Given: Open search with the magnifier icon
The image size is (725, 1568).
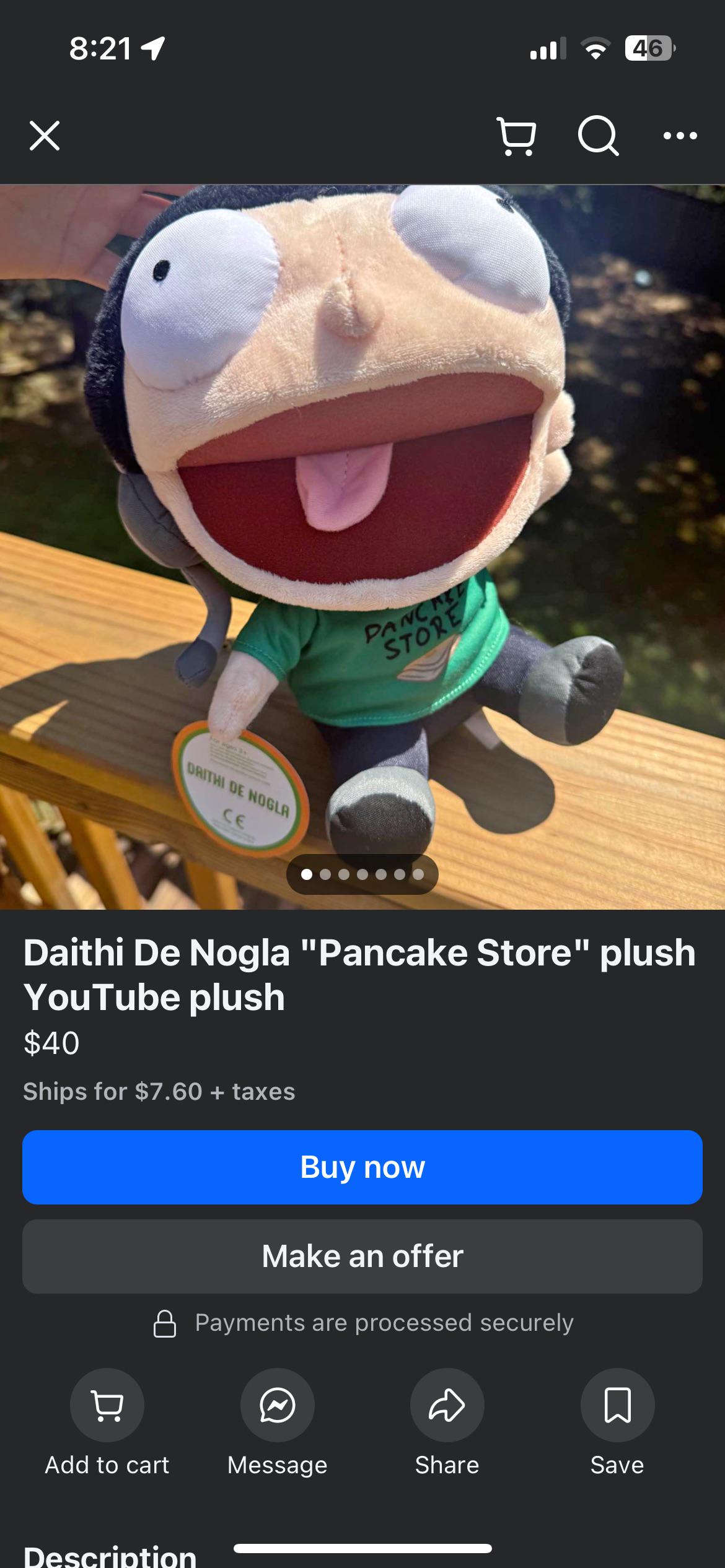Looking at the screenshot, I should point(598,136).
